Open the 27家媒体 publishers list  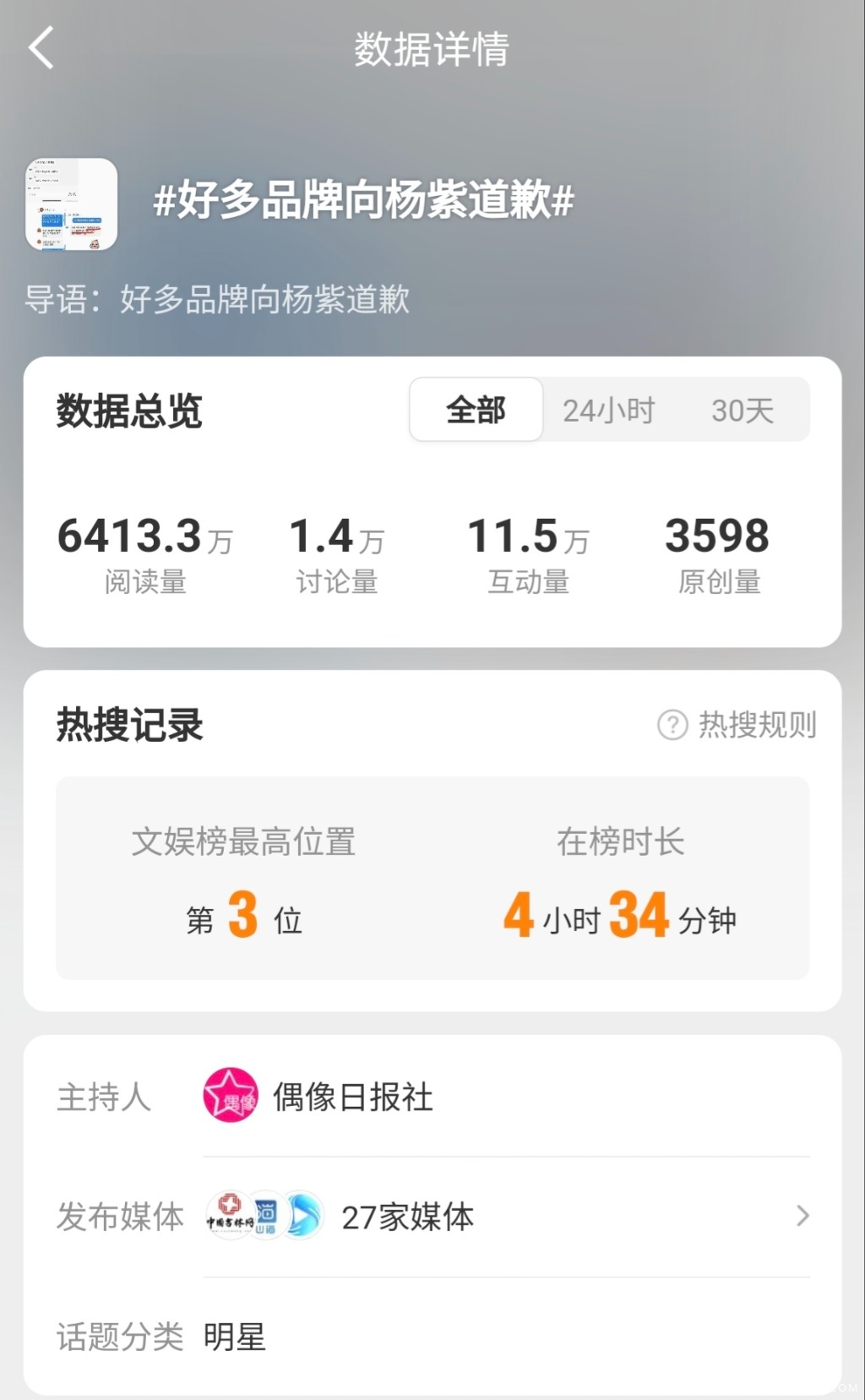(507, 1217)
